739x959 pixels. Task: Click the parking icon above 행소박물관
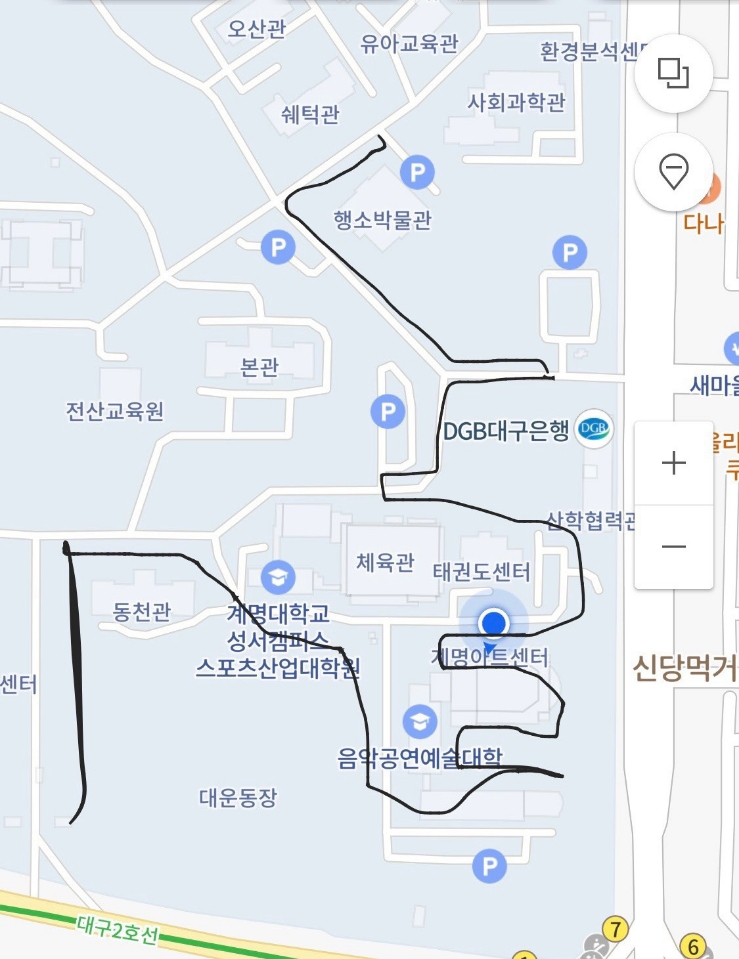click(418, 170)
